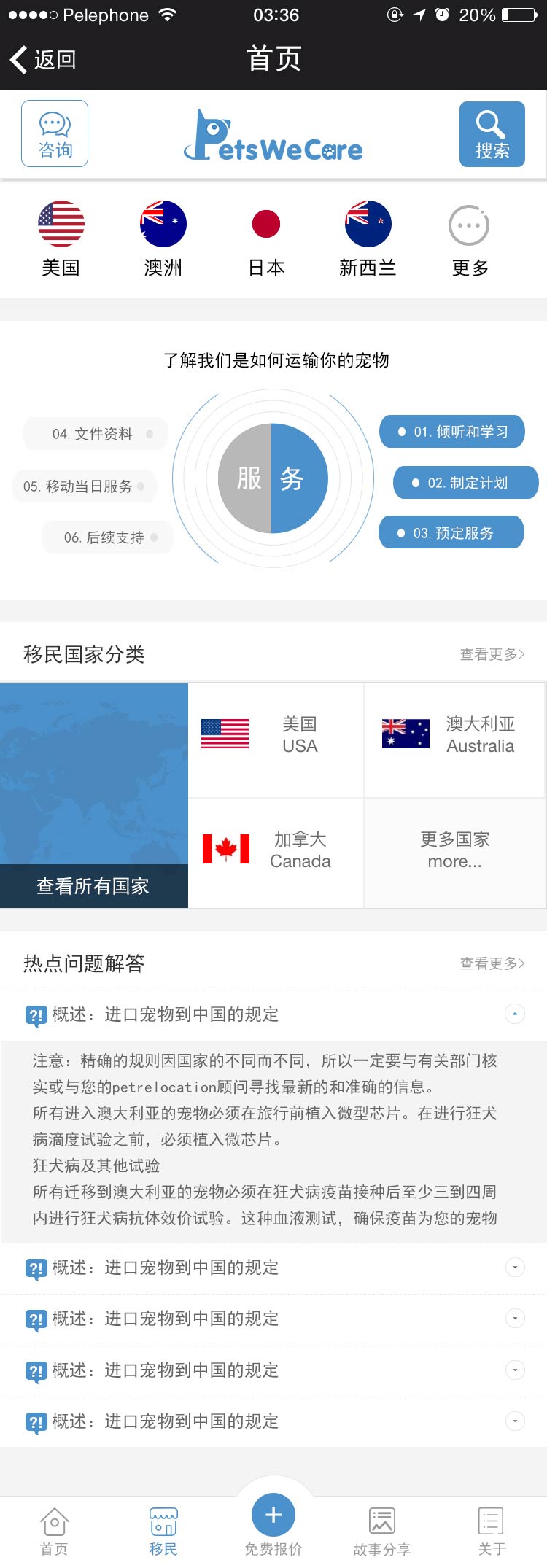Open the 咨询 consultation chat
The height and width of the screenshot is (1568, 547).
[55, 134]
